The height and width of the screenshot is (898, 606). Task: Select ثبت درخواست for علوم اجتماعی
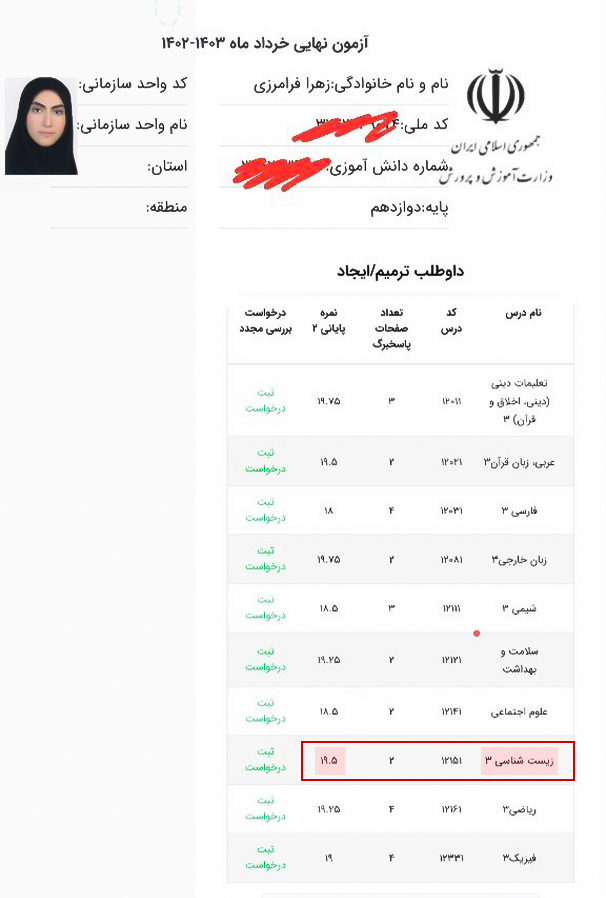tap(265, 711)
